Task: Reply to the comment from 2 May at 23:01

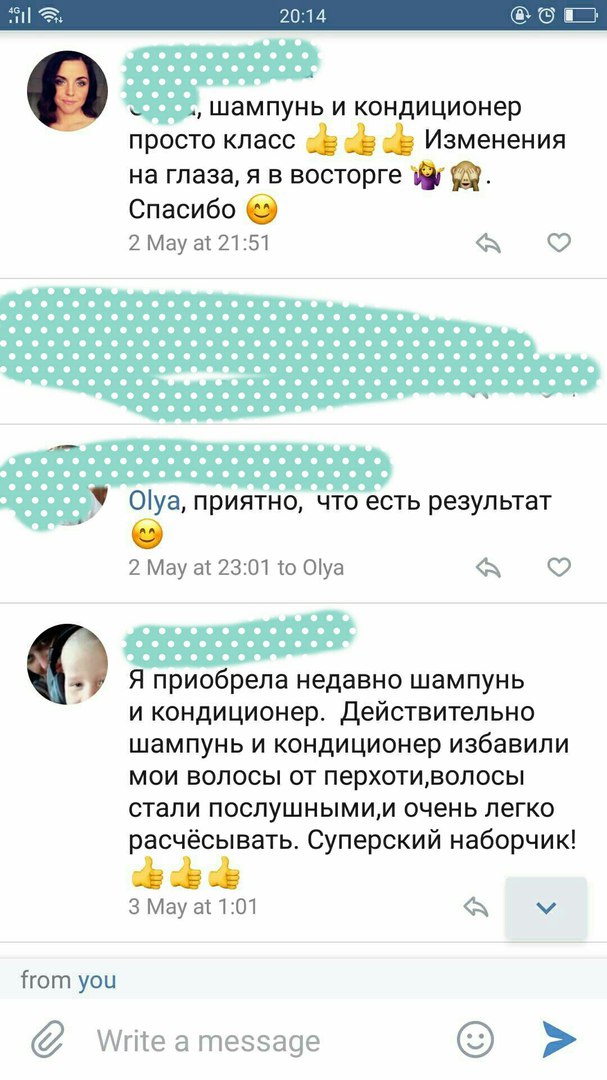Action: click(487, 567)
